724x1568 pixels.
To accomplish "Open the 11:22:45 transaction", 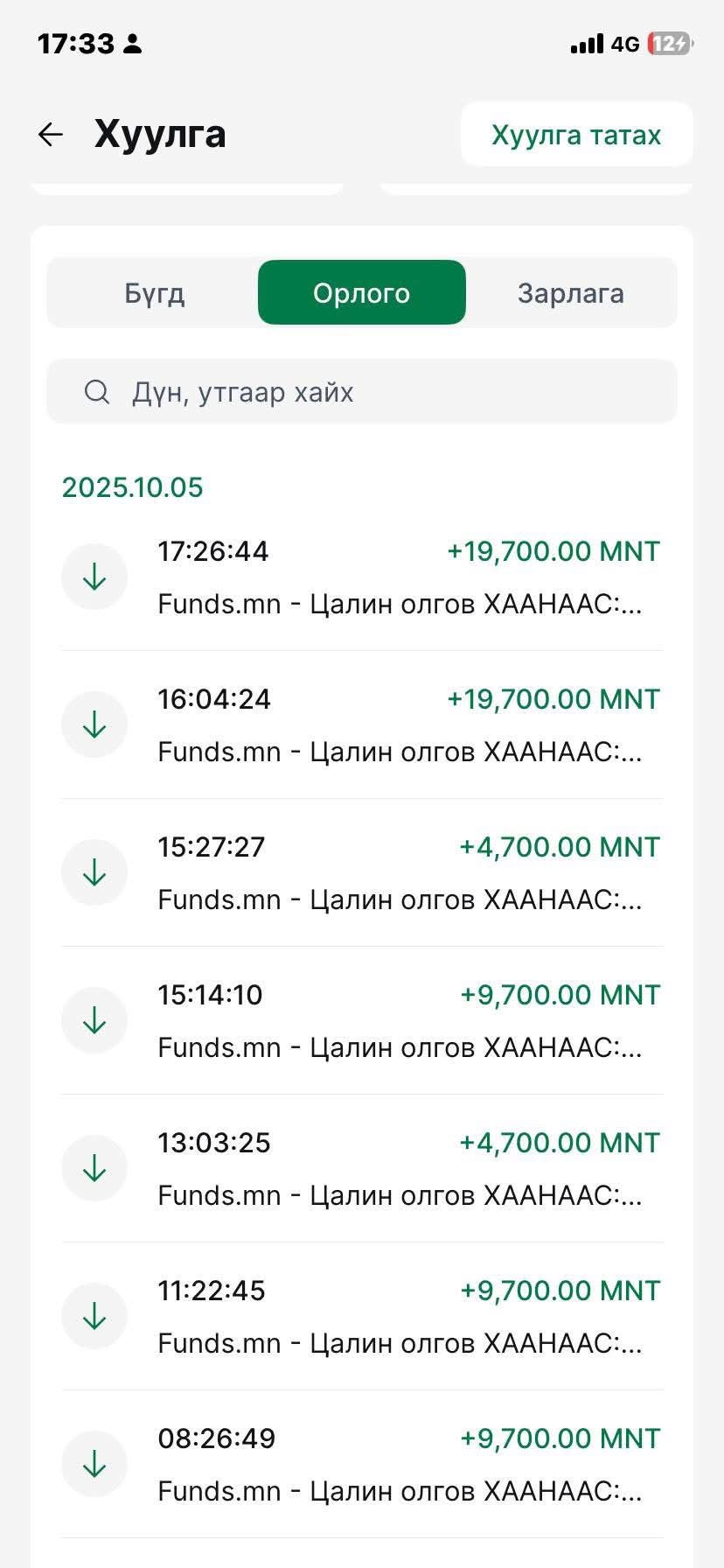I will click(x=361, y=1317).
